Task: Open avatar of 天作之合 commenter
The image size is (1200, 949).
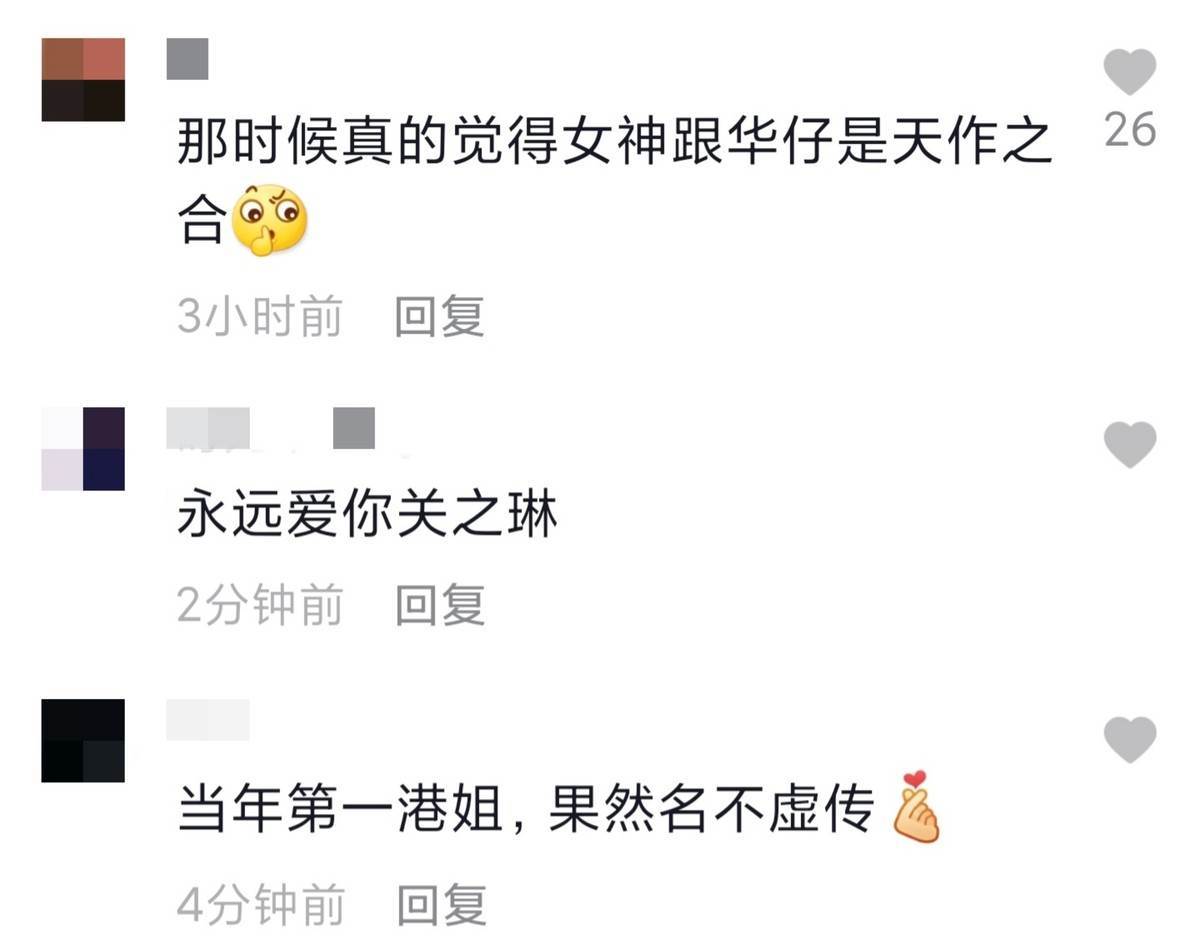Action: (x=83, y=80)
